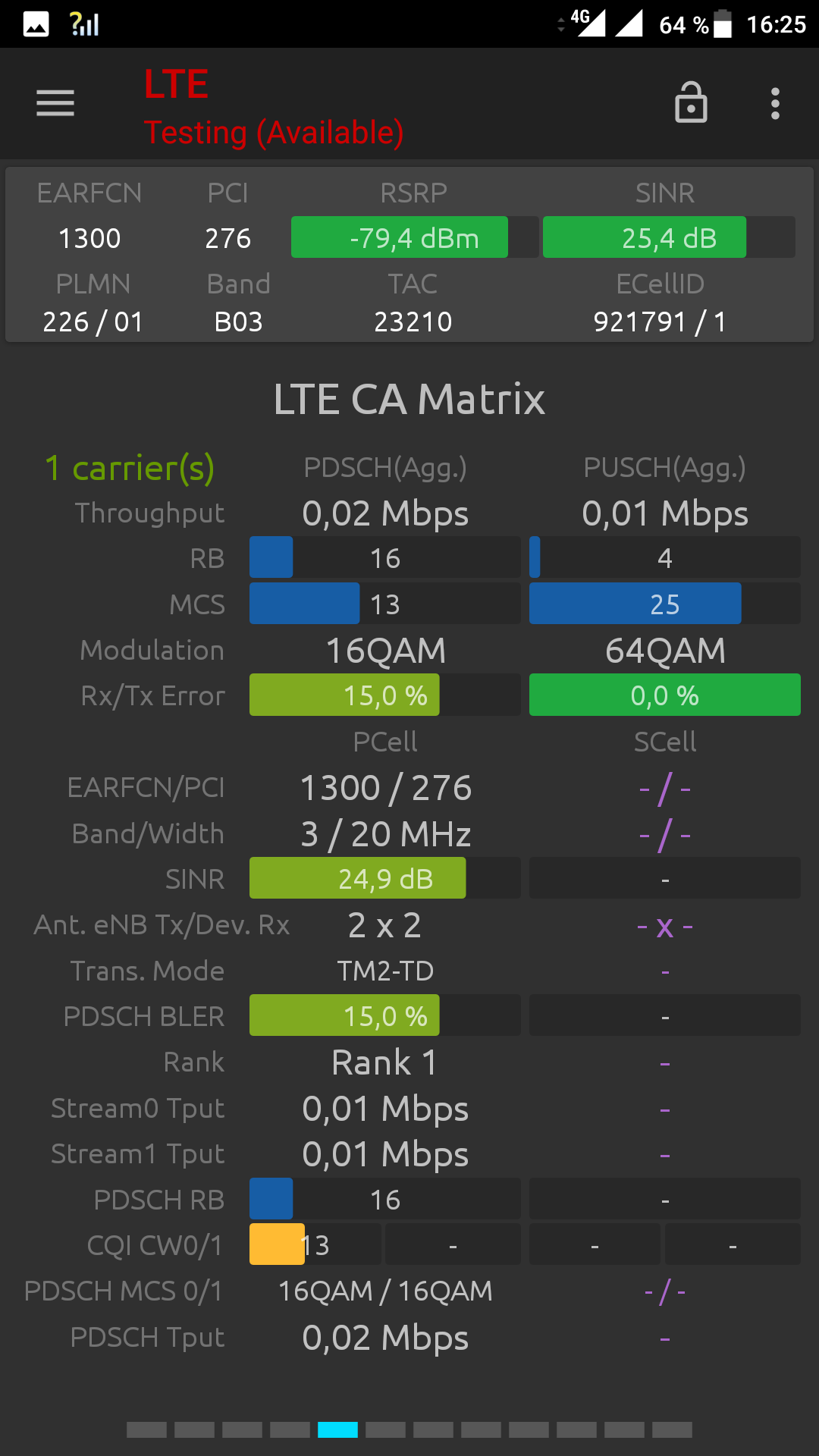This screenshot has height=1456, width=819.
Task: Open the hamburger navigation drawer
Action: point(55,103)
